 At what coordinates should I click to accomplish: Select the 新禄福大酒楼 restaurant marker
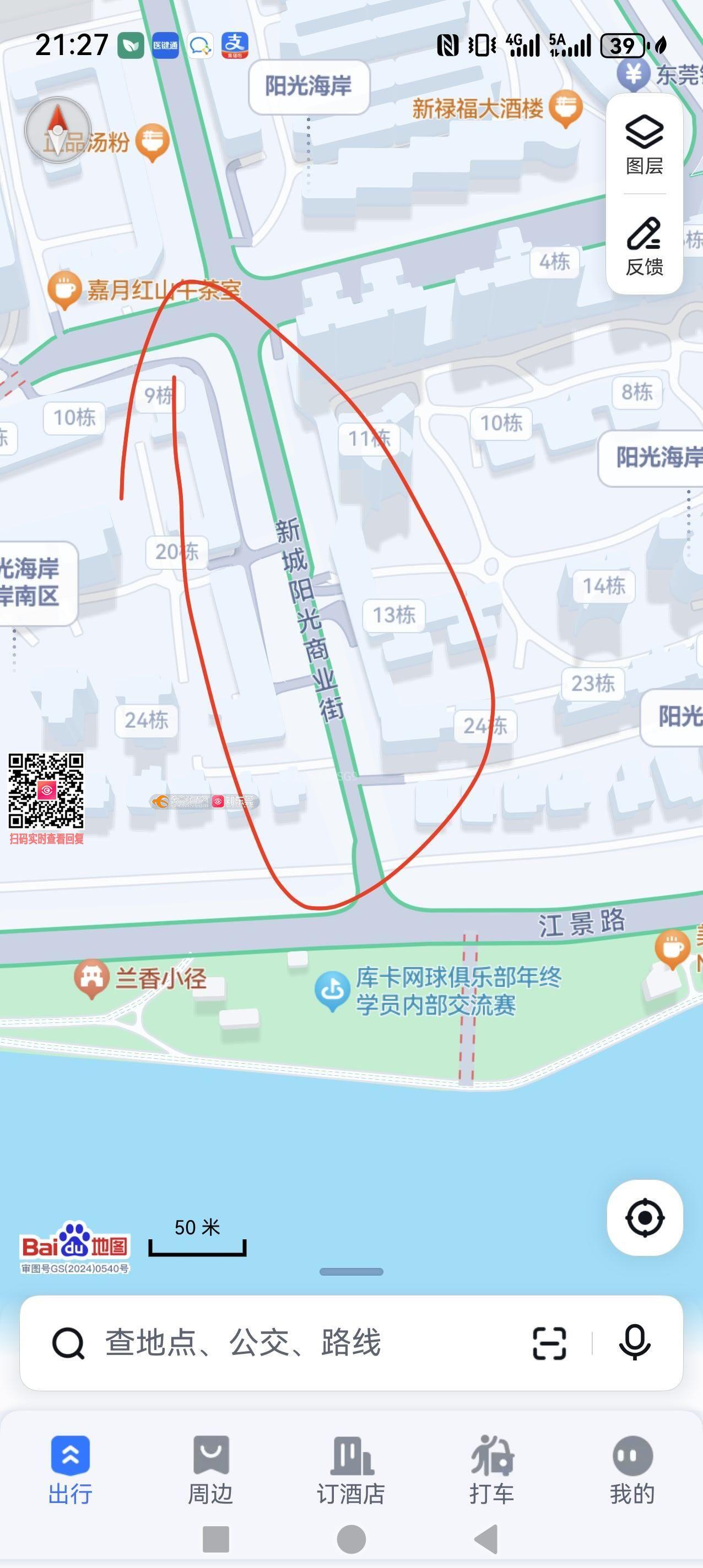565,109
